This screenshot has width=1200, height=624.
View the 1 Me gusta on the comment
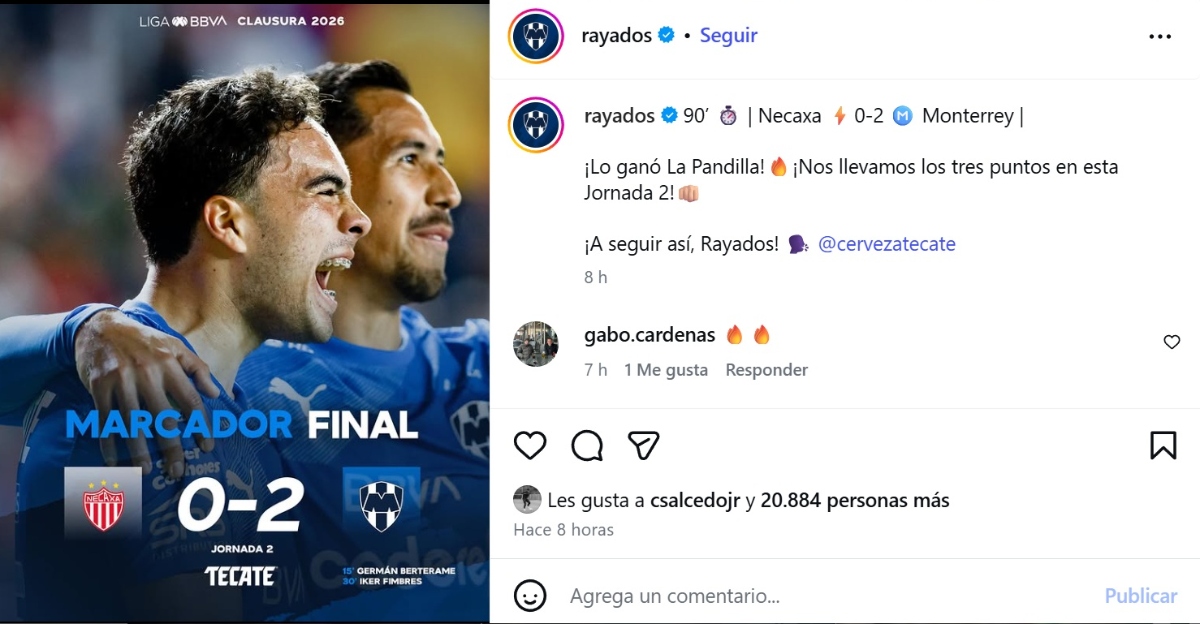click(666, 370)
